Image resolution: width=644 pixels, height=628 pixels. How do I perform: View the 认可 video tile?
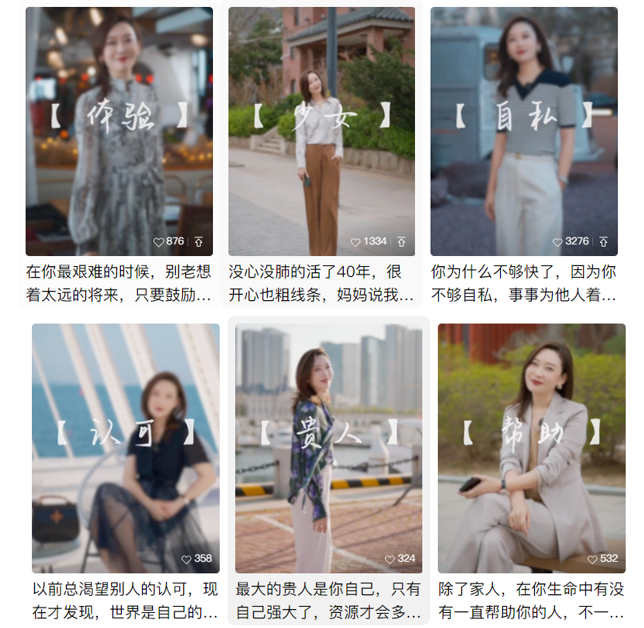click(x=125, y=447)
